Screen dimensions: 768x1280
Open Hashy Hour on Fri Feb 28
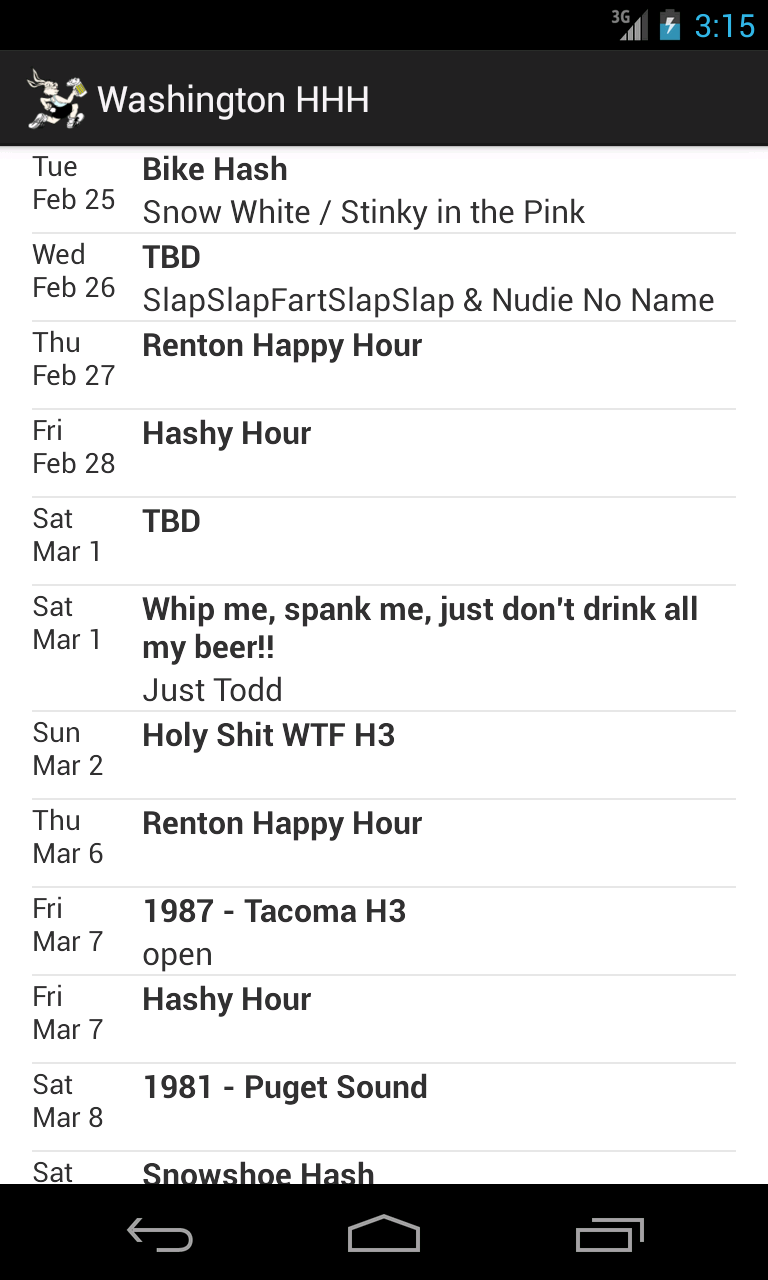(384, 453)
